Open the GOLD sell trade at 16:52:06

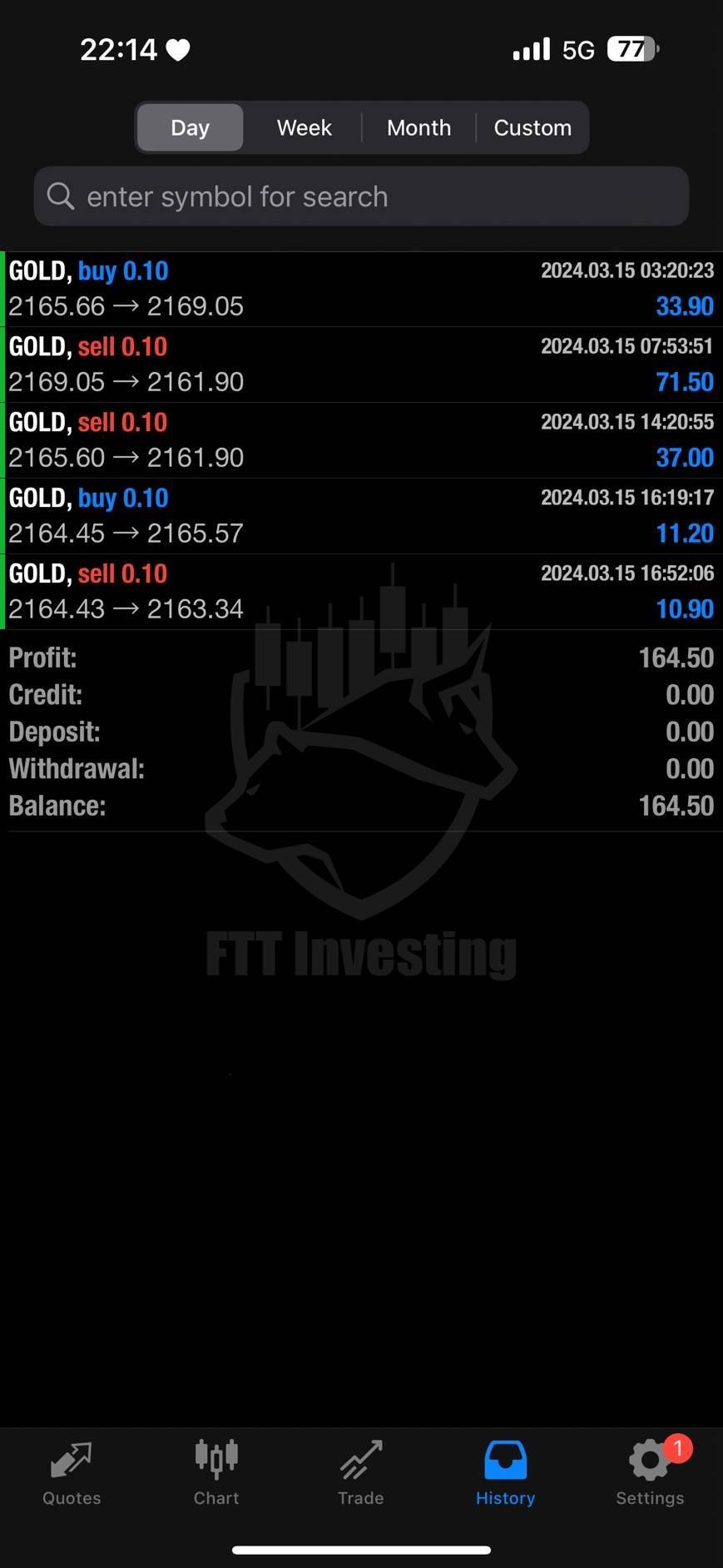[361, 592]
